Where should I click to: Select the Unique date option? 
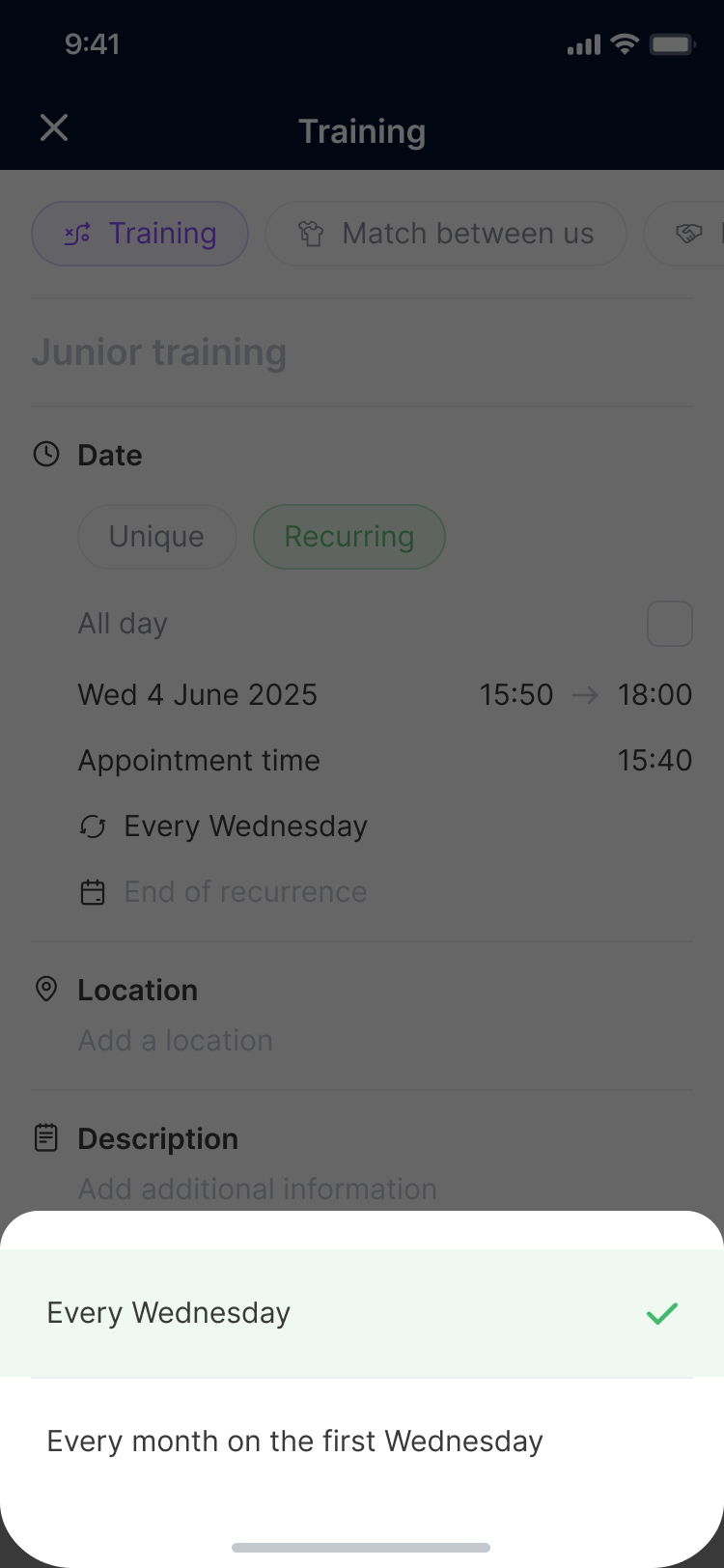pos(156,536)
